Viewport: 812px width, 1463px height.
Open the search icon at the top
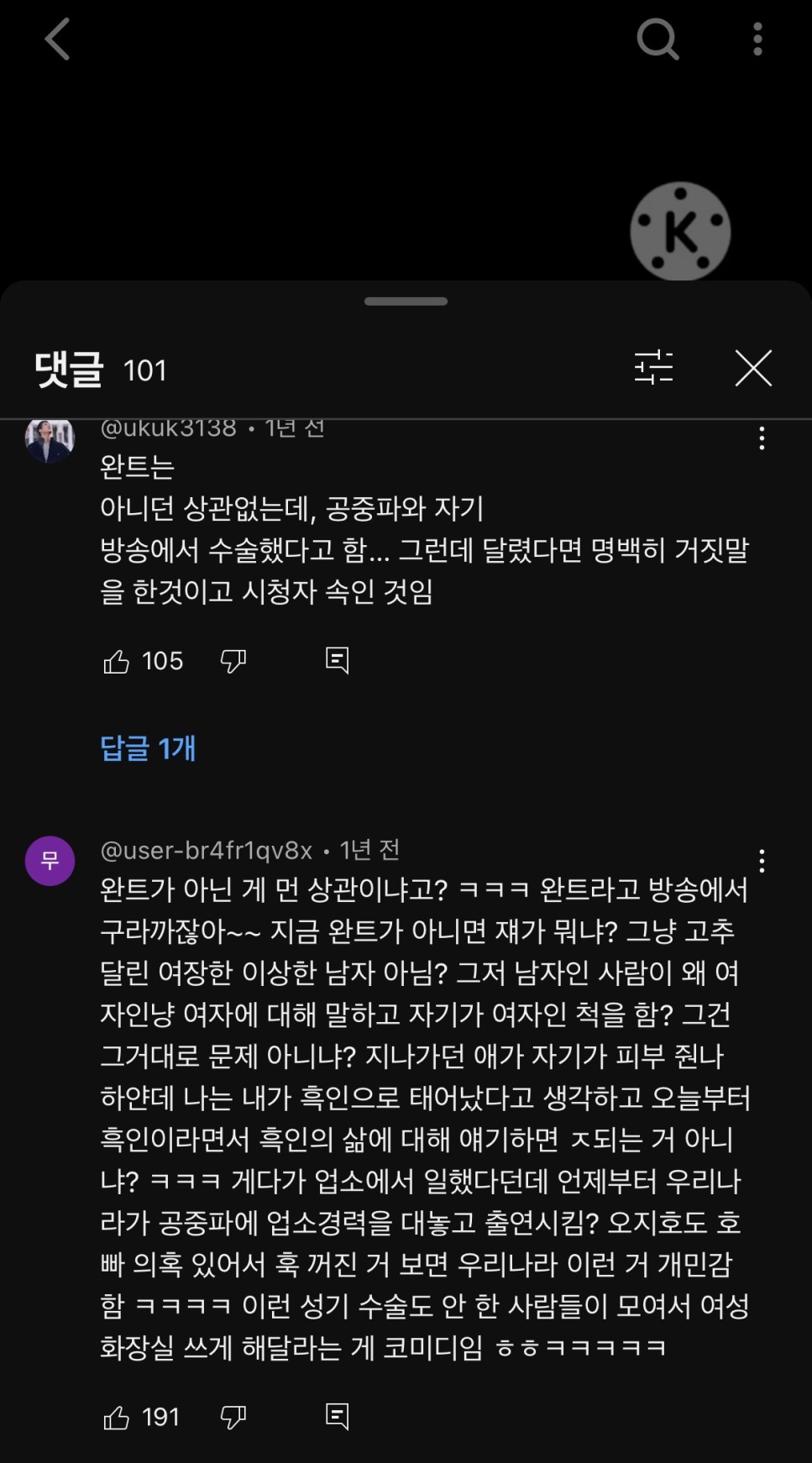coord(657,39)
